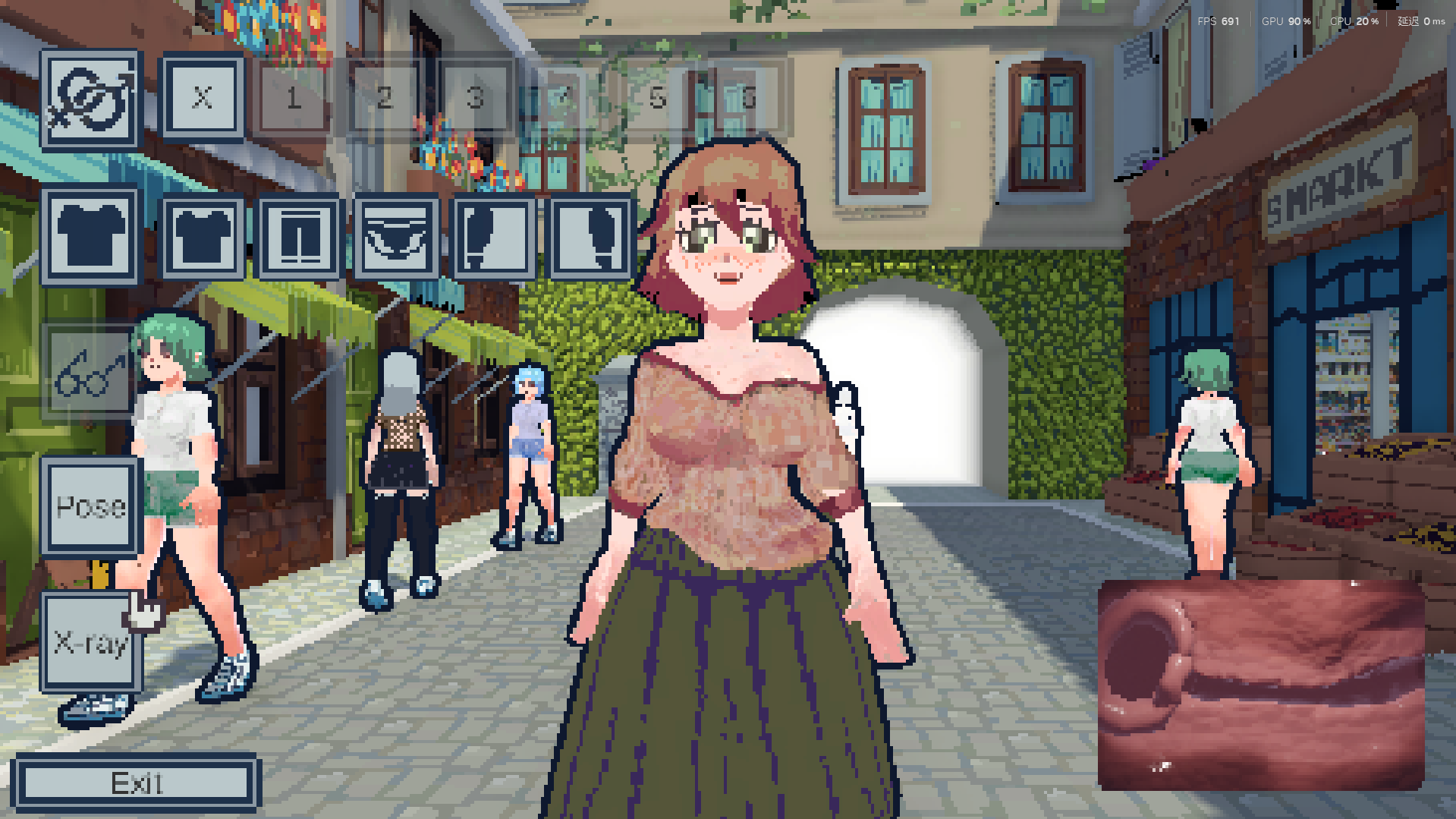Choose preset slot number 2
Image resolution: width=1456 pixels, height=819 pixels.
[385, 98]
